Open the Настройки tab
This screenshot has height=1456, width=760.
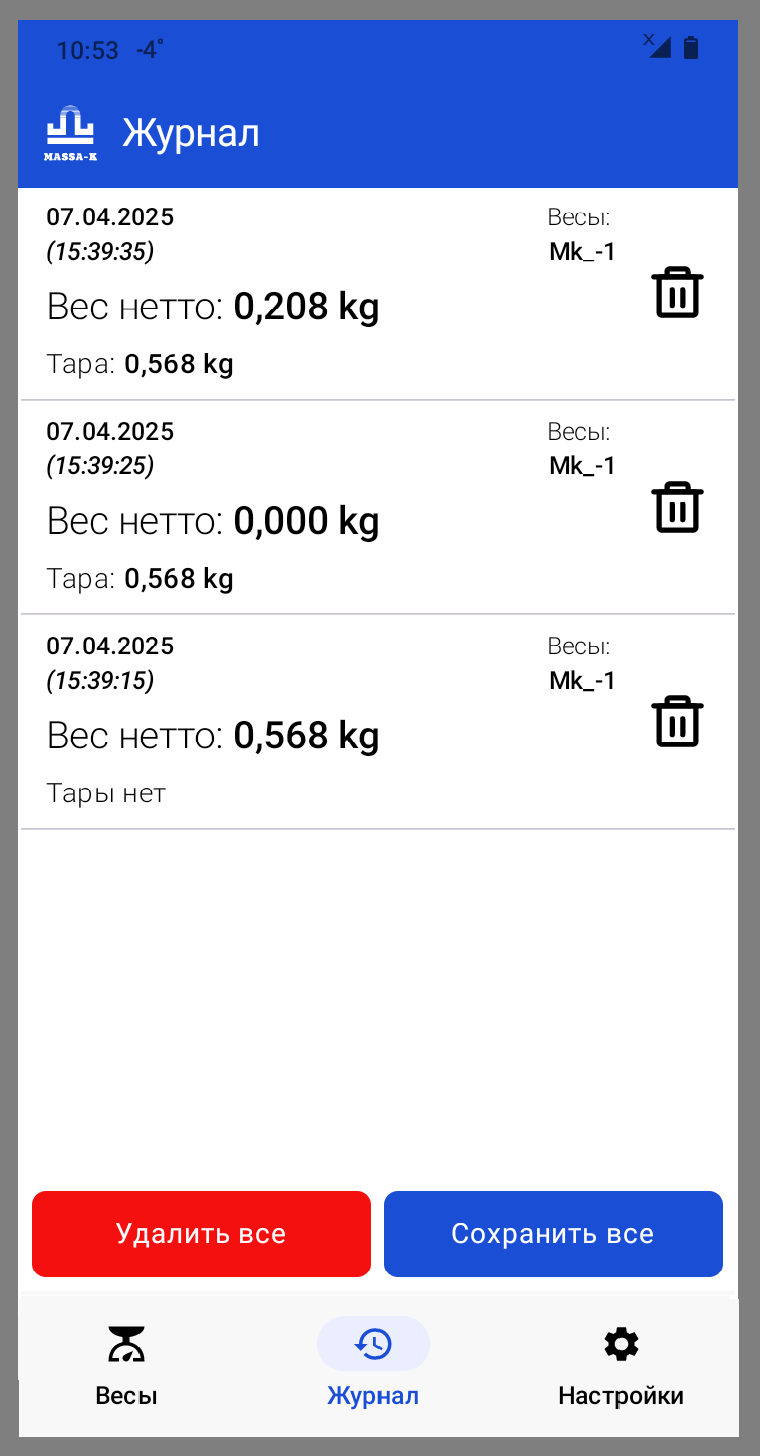pyautogui.click(x=621, y=1366)
